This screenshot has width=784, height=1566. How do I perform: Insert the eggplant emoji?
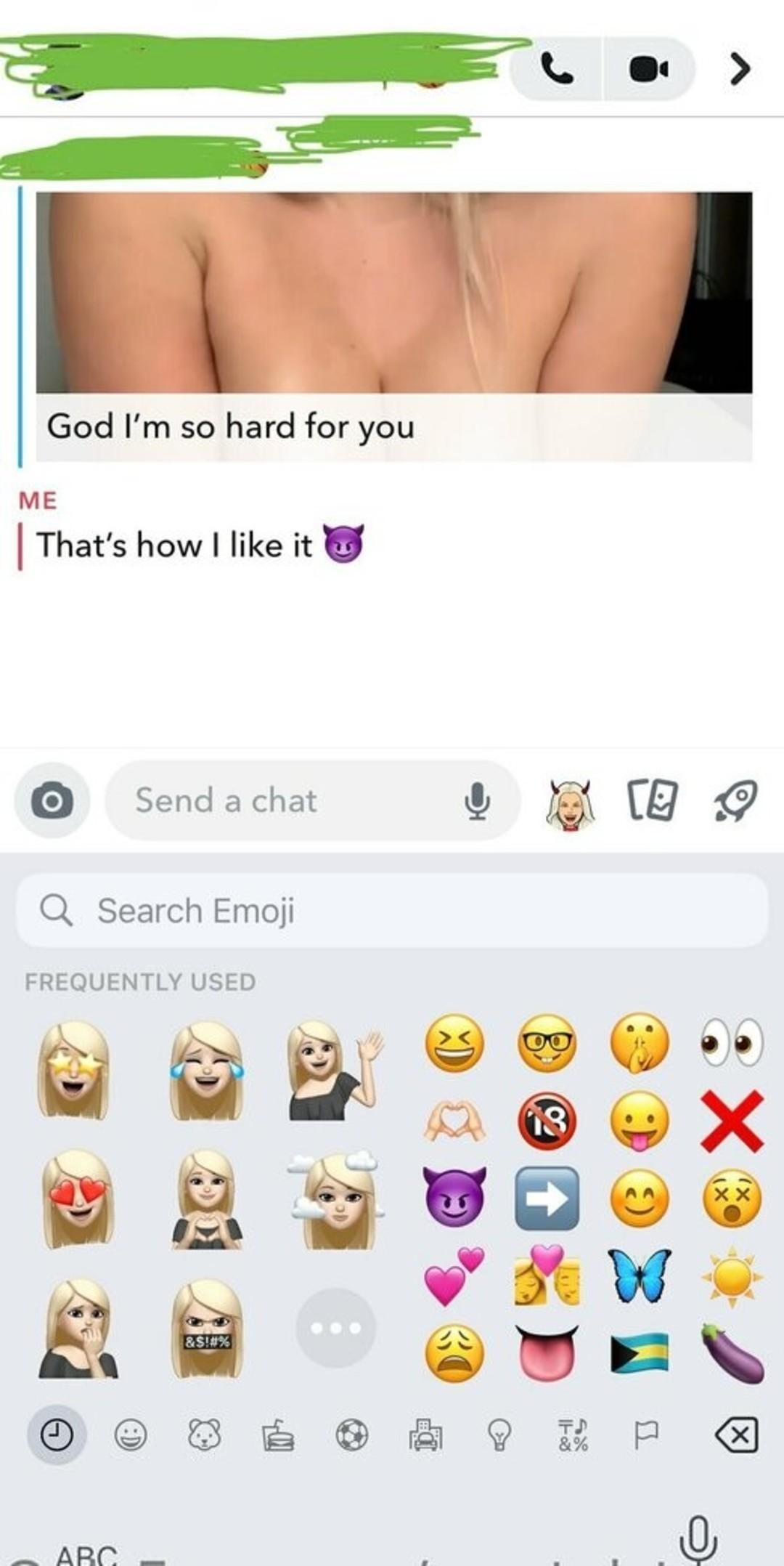(x=732, y=1352)
